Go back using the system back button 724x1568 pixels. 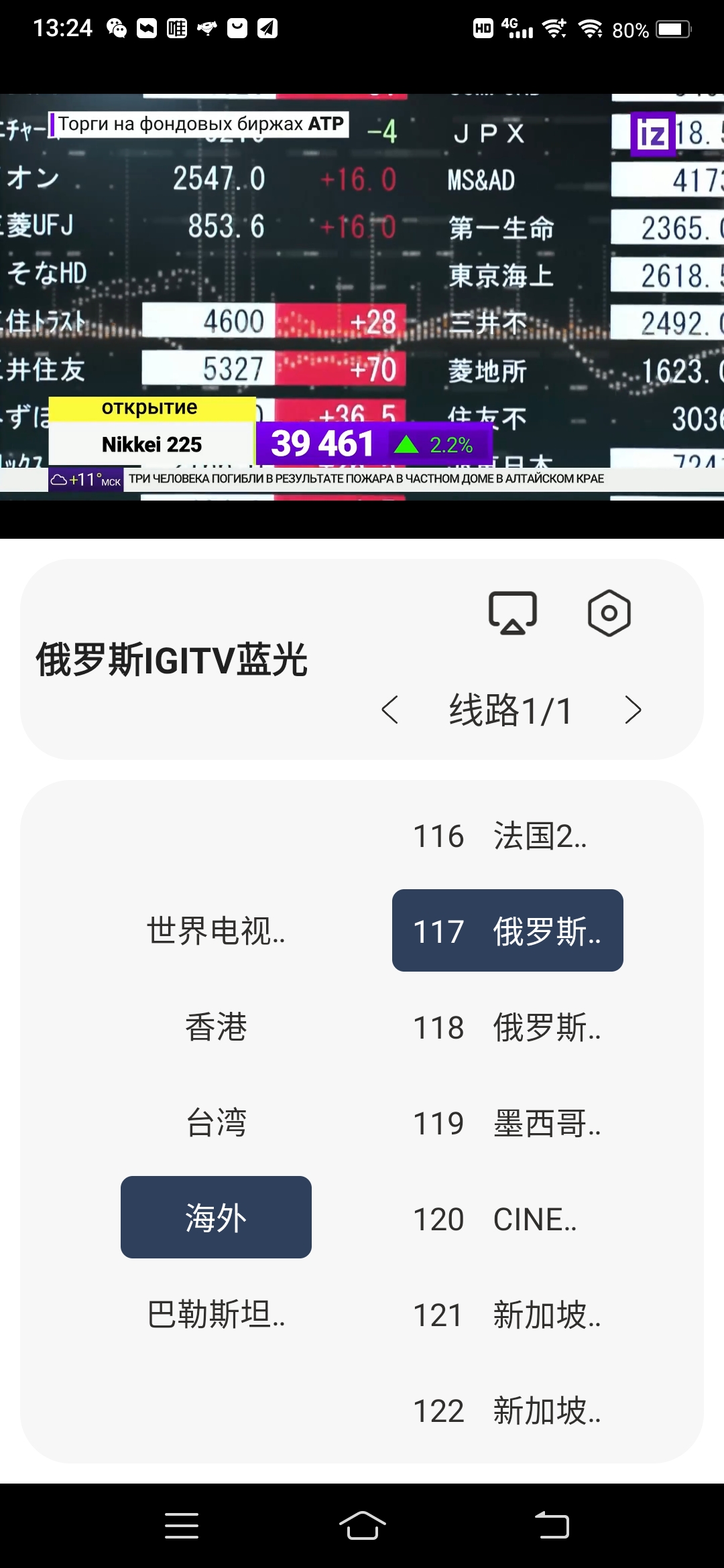point(552,1526)
